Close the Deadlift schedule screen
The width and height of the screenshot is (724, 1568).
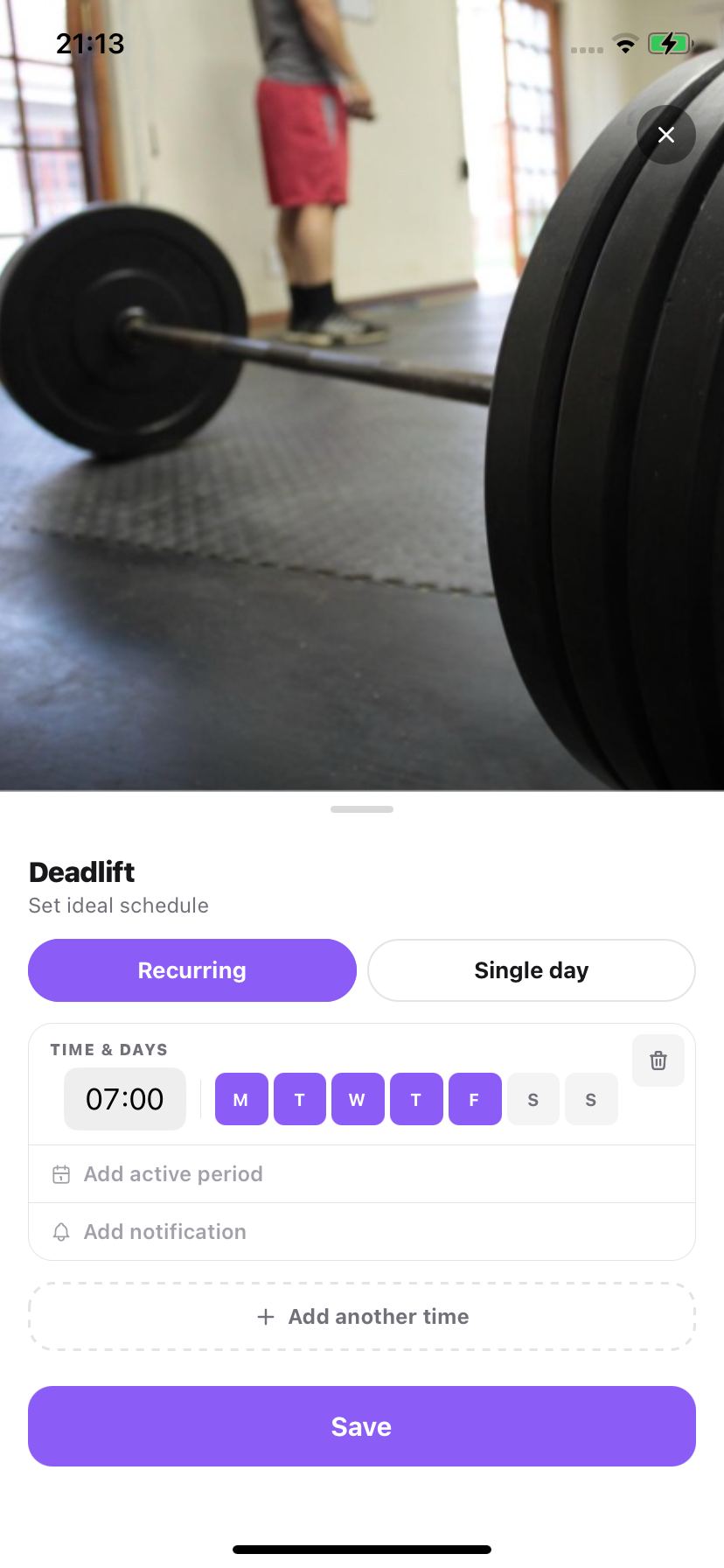(x=665, y=135)
